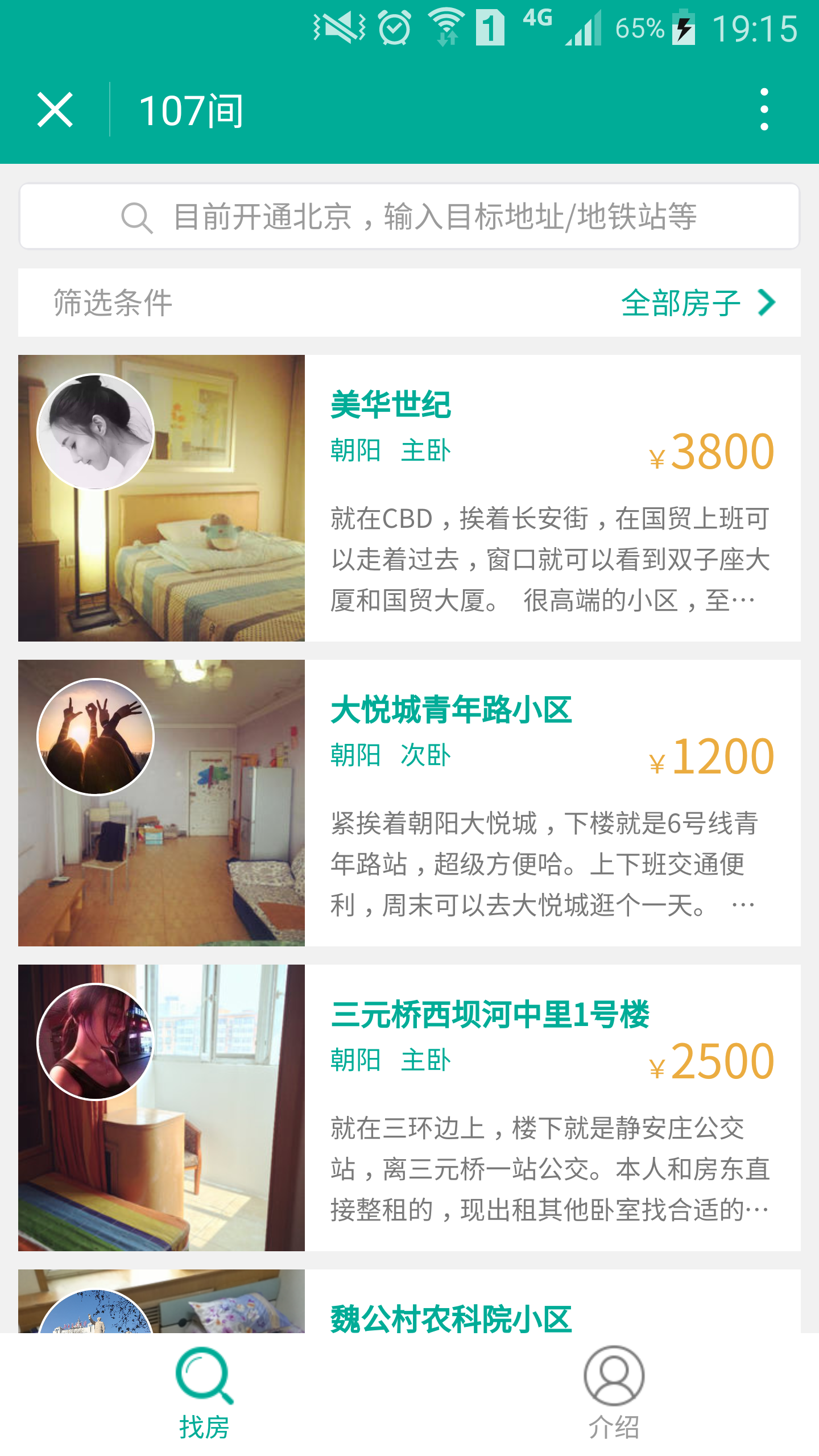Image resolution: width=819 pixels, height=1456 pixels.
Task: Expand the 全部房子 filter
Action: [x=698, y=303]
